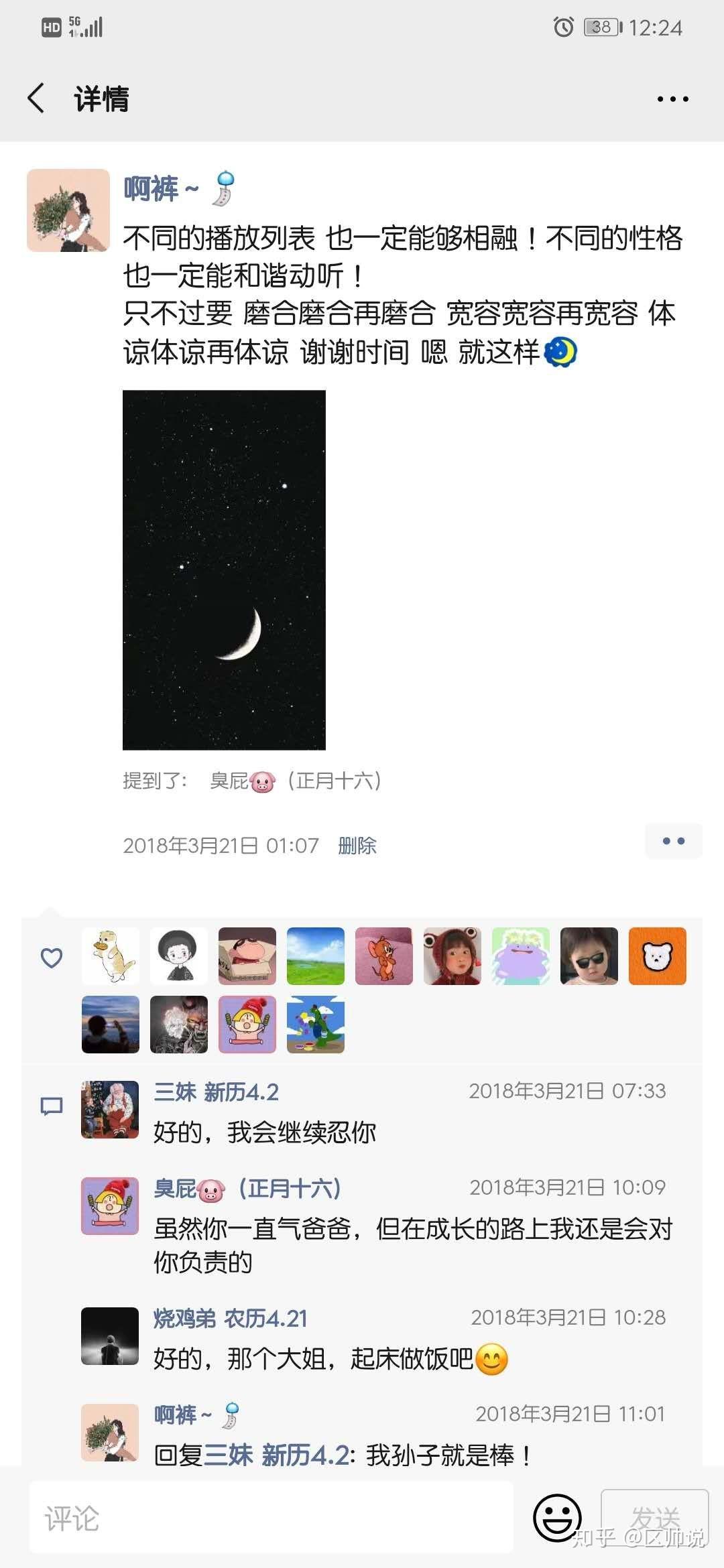Viewport: 724px width, 1568px height.
Task: Open the Tom and Jerry liker's profile
Action: [383, 956]
